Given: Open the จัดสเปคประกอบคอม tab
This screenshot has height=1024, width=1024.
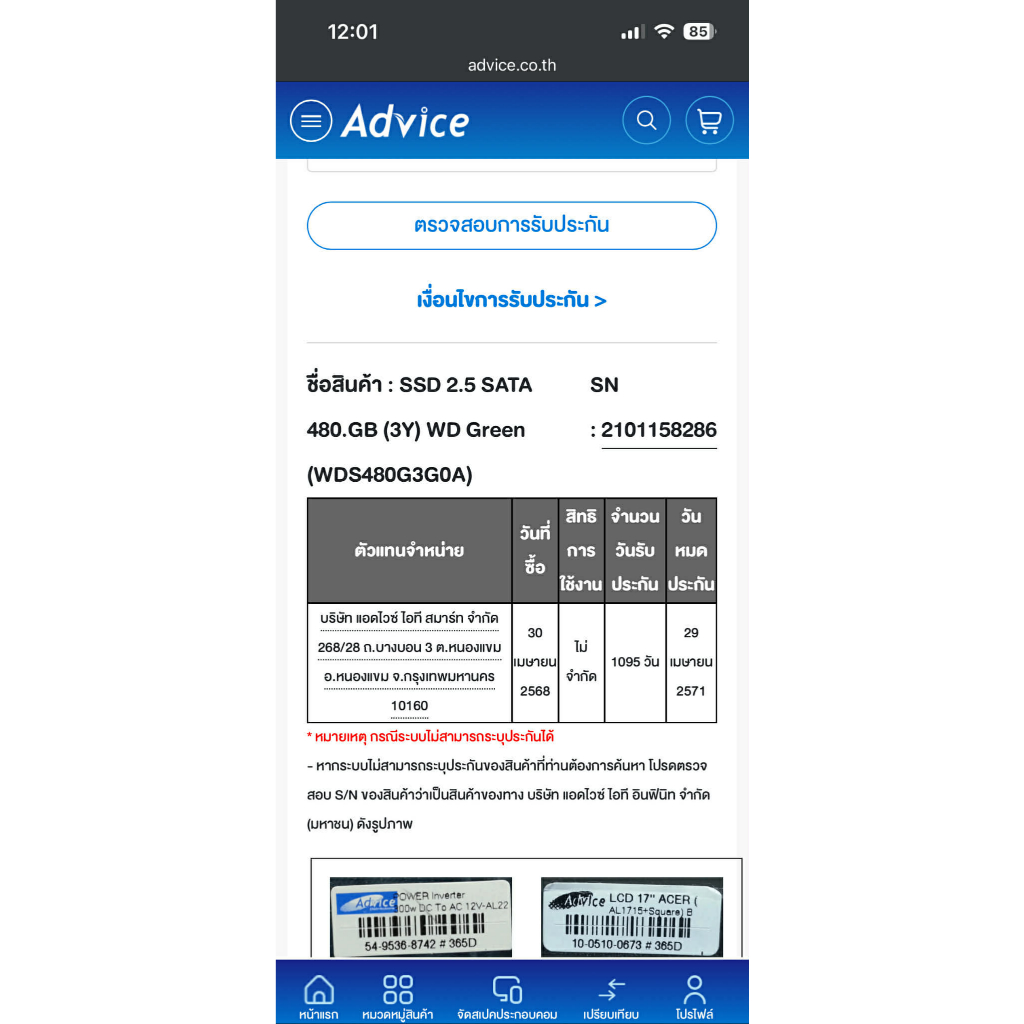Looking at the screenshot, I should 507,997.
